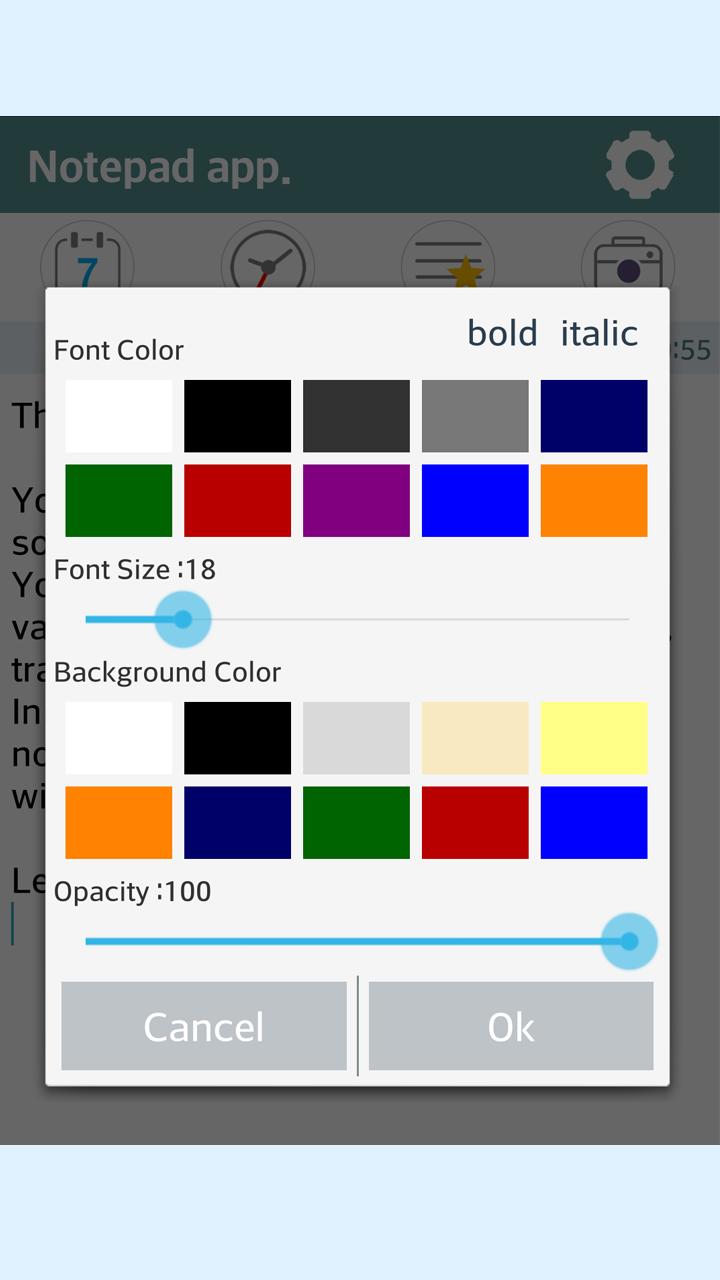This screenshot has height=1280, width=720.
Task: Choose blue background color
Action: (x=594, y=822)
